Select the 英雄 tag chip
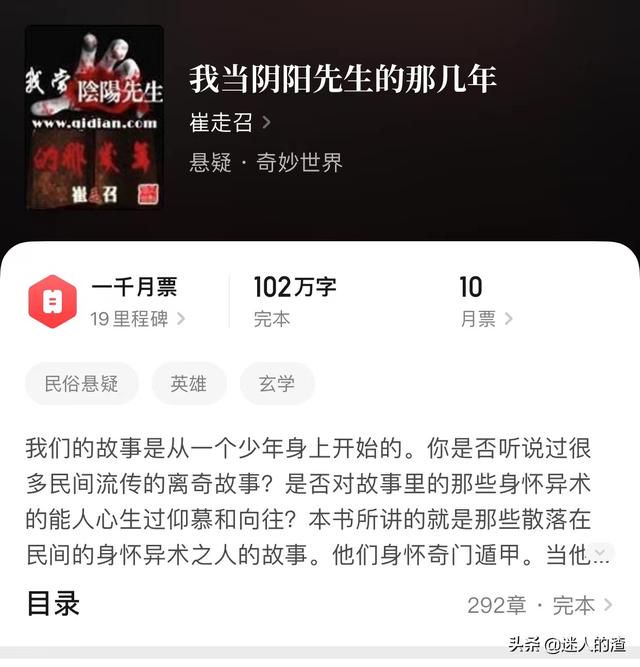This screenshot has height=667, width=640. (189, 384)
